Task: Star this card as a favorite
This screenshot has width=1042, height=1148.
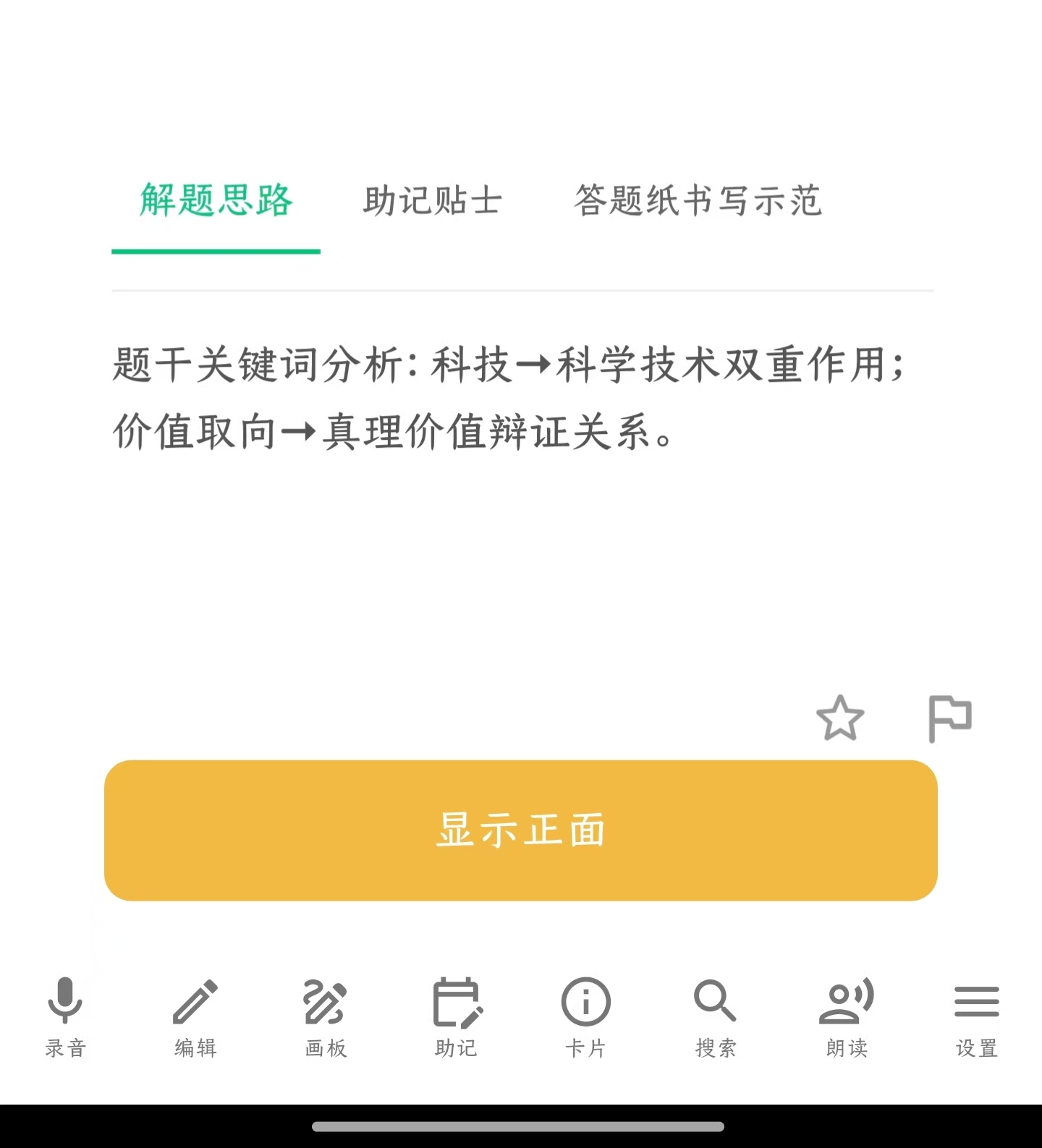Action: click(840, 718)
